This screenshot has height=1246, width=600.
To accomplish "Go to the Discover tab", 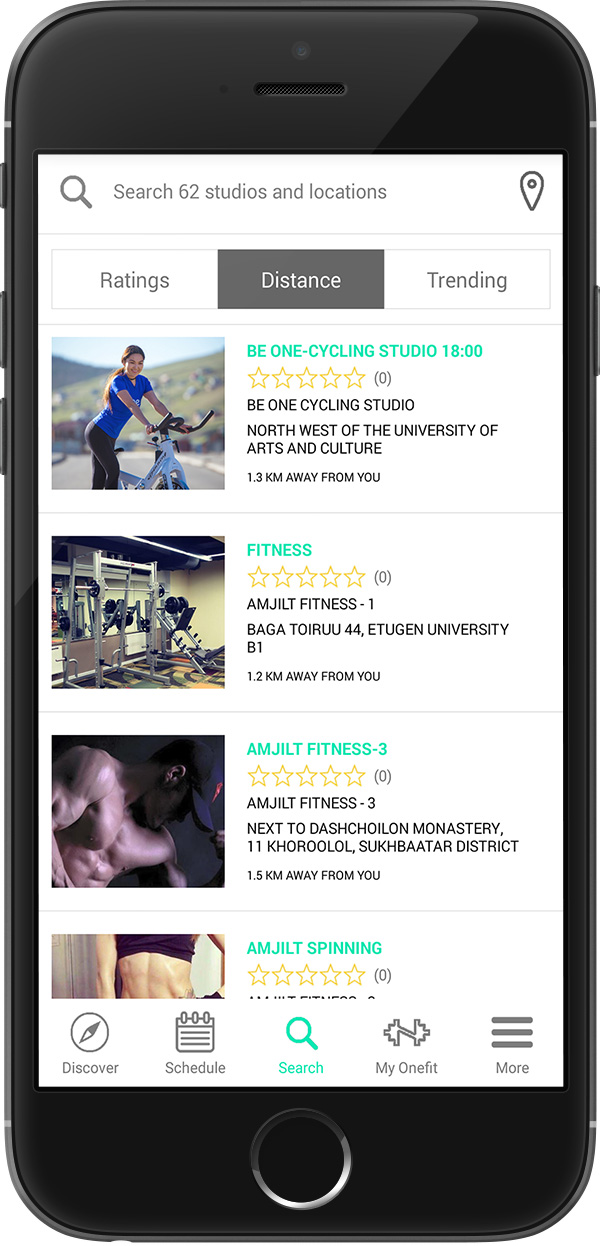I will pyautogui.click(x=90, y=1045).
